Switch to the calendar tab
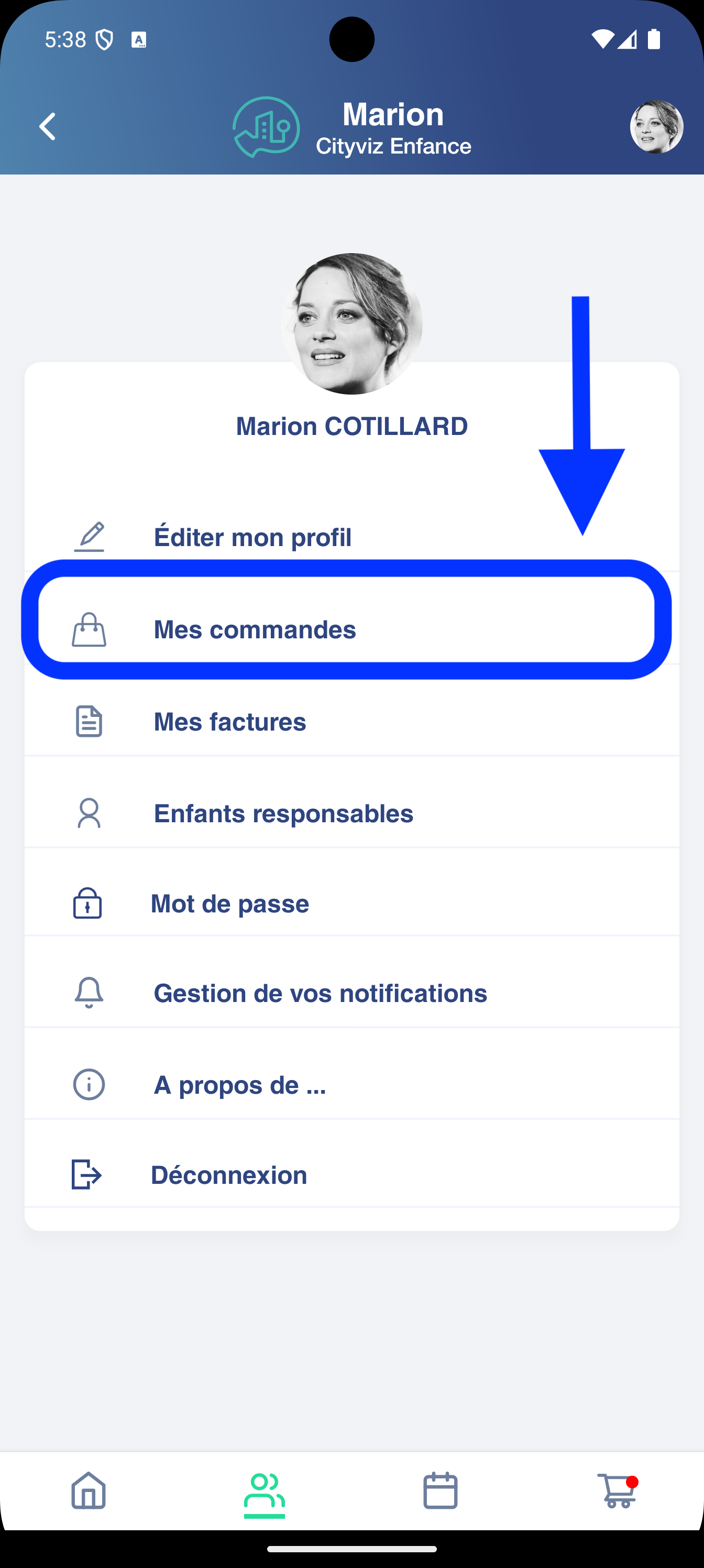This screenshot has width=704, height=1568. point(440,1490)
